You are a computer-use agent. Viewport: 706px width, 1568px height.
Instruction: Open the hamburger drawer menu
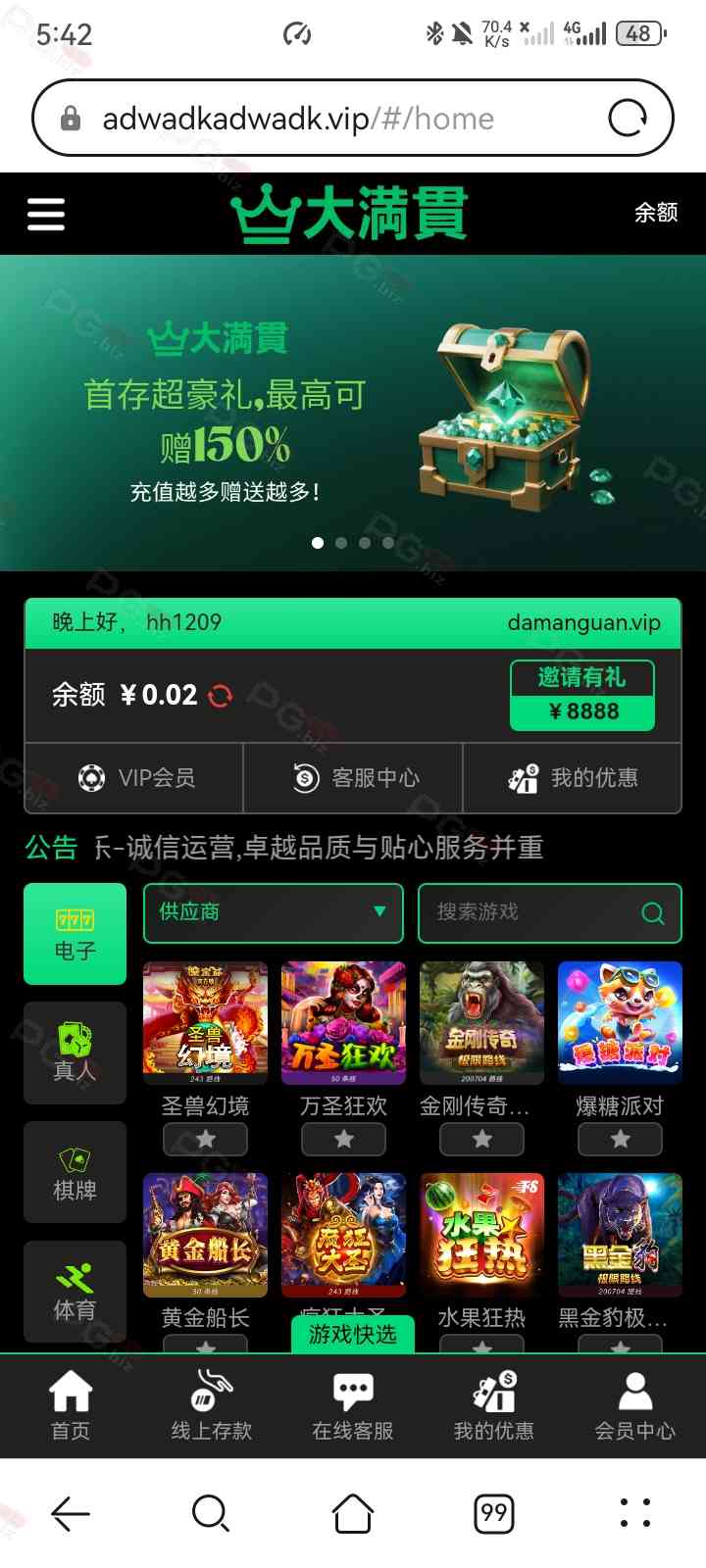tap(46, 214)
